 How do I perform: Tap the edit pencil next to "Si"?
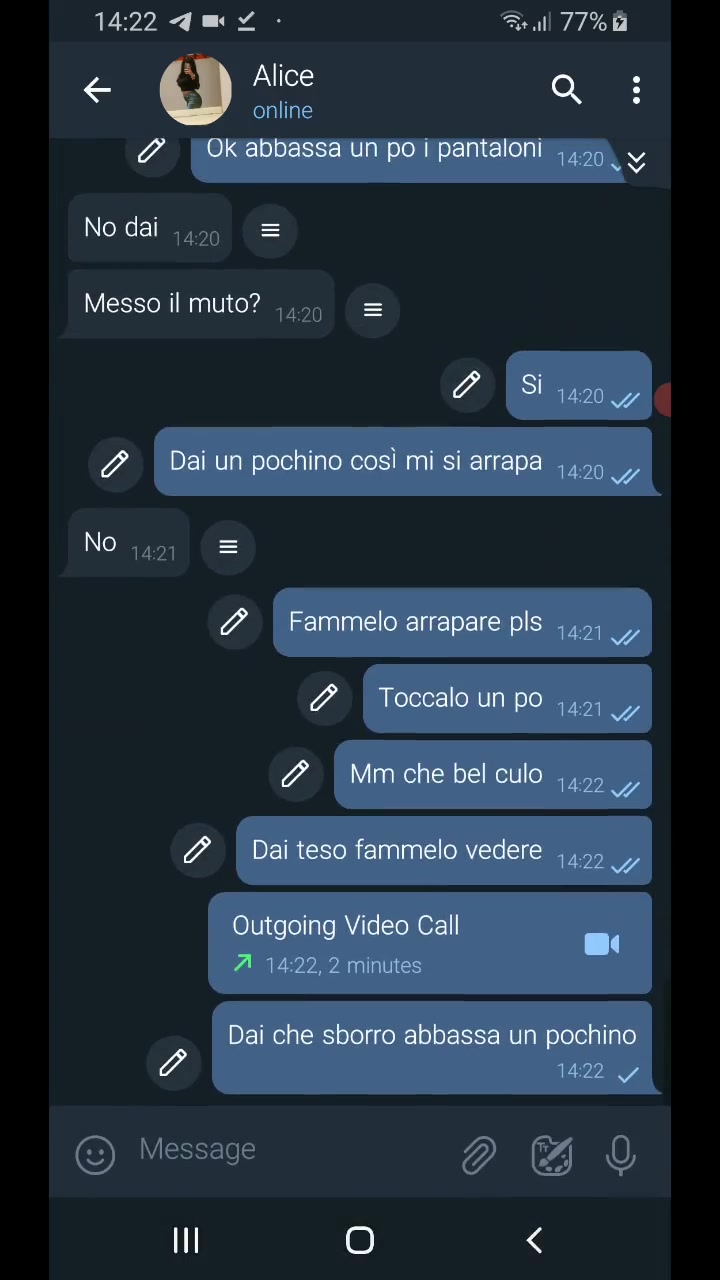tap(466, 385)
